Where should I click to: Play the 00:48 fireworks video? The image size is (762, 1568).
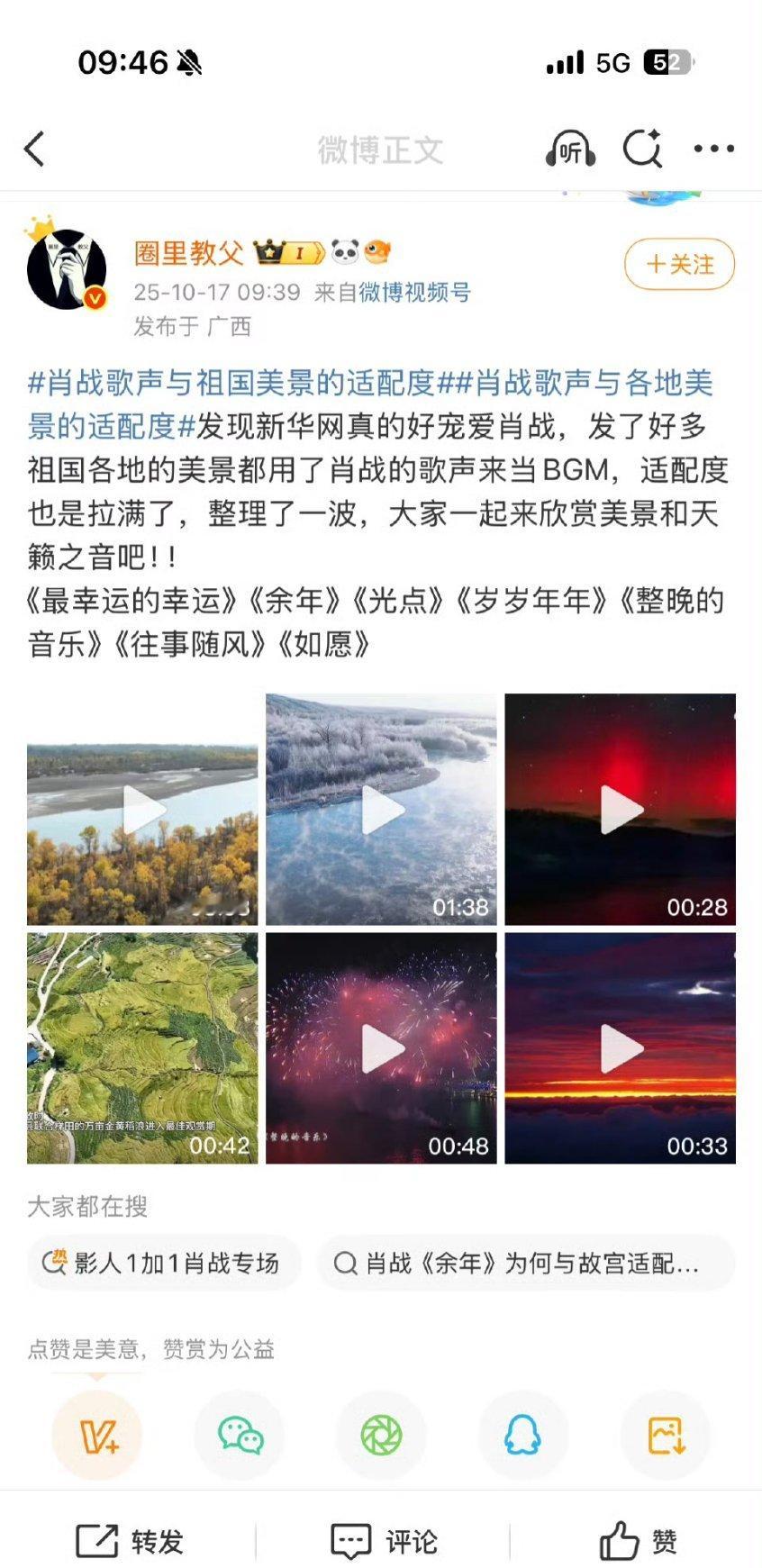pos(381,1047)
